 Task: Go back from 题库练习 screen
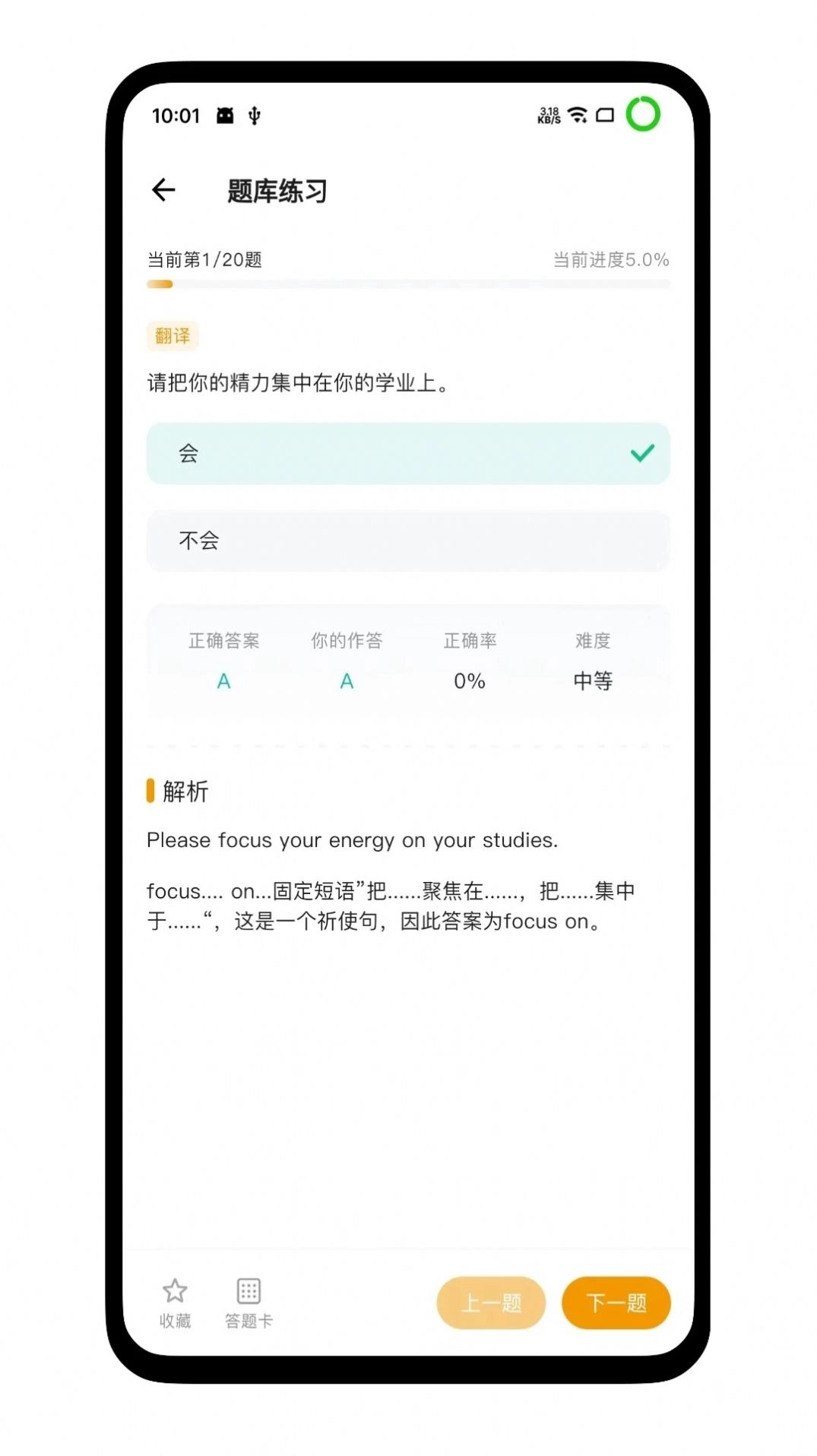click(x=163, y=190)
